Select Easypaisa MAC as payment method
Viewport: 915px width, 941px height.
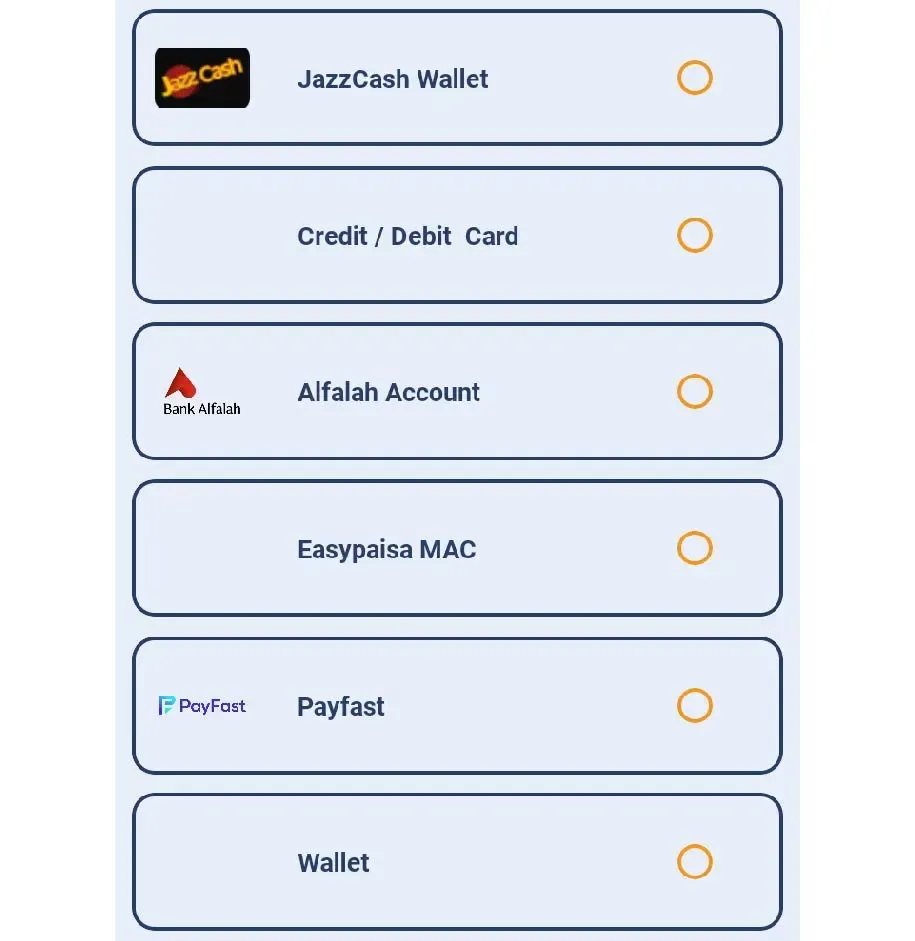pos(694,548)
